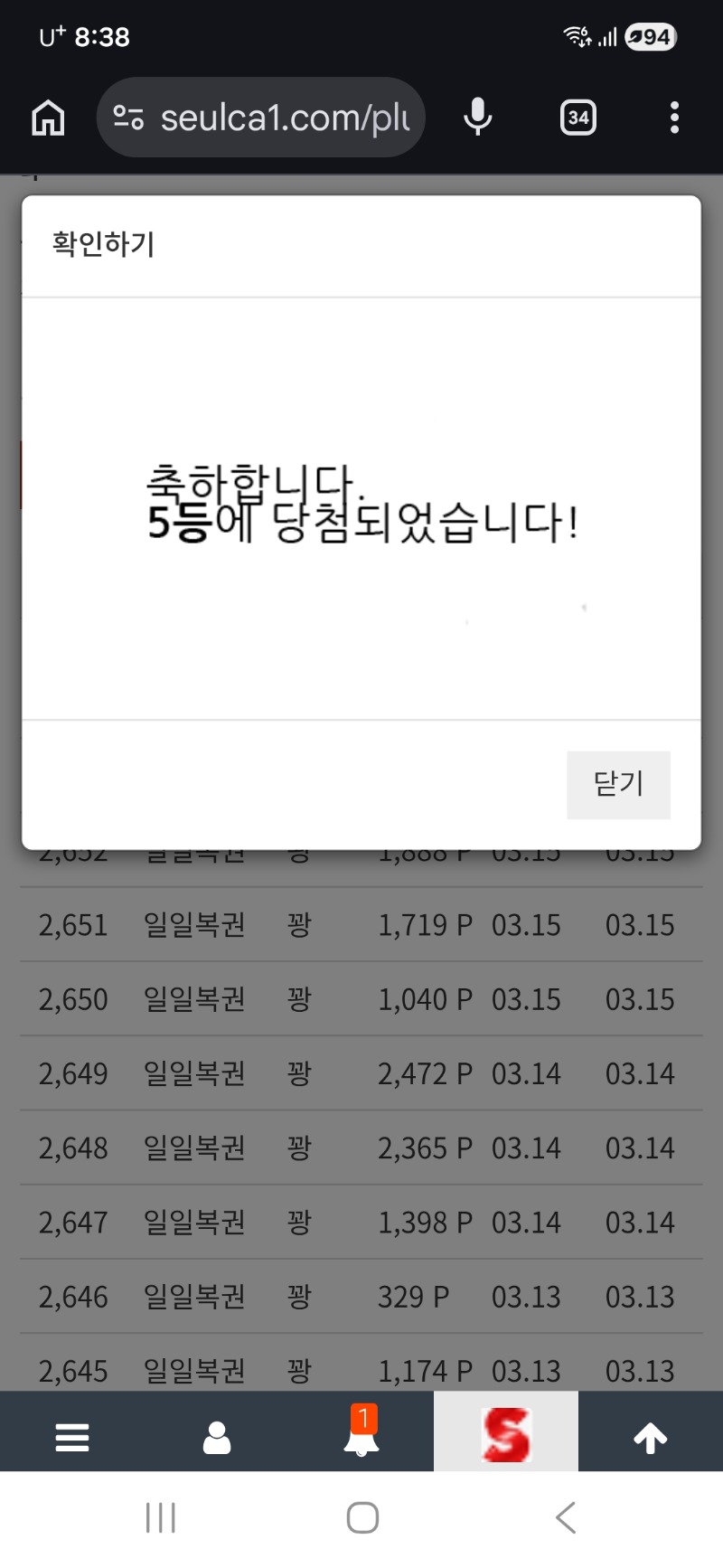Start voice search with the microphone
Screen dimensions: 723x1568
[477, 118]
